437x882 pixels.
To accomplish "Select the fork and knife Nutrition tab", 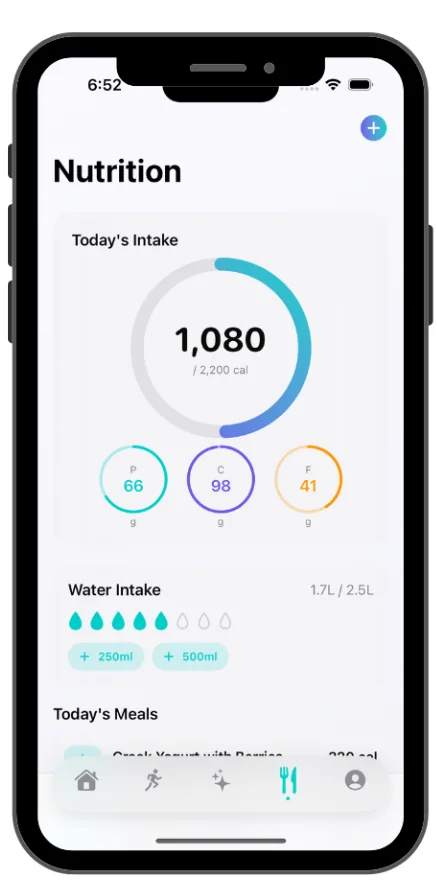I will point(288,781).
